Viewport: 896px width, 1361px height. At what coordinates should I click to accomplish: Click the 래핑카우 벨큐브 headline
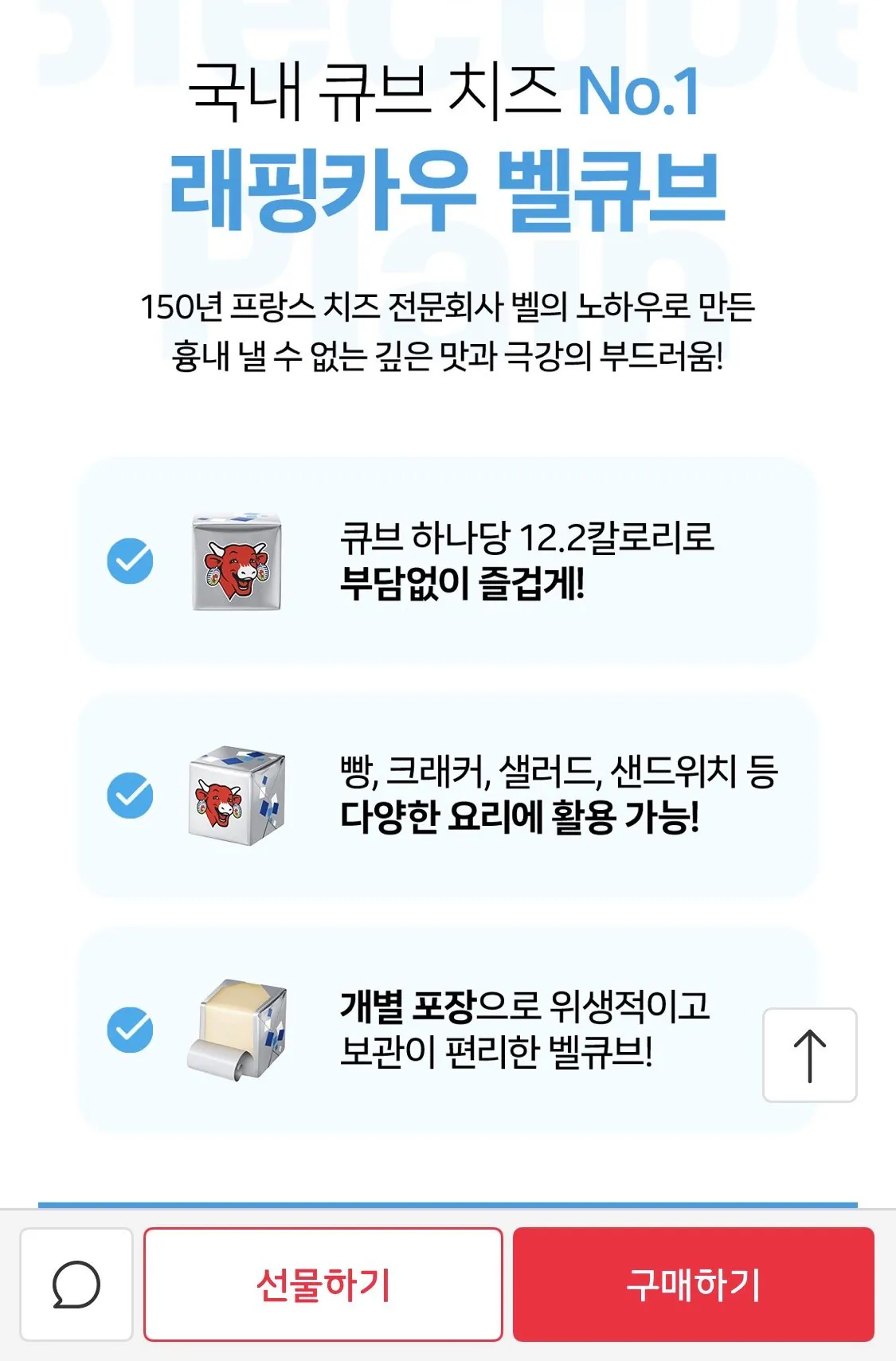point(448,186)
